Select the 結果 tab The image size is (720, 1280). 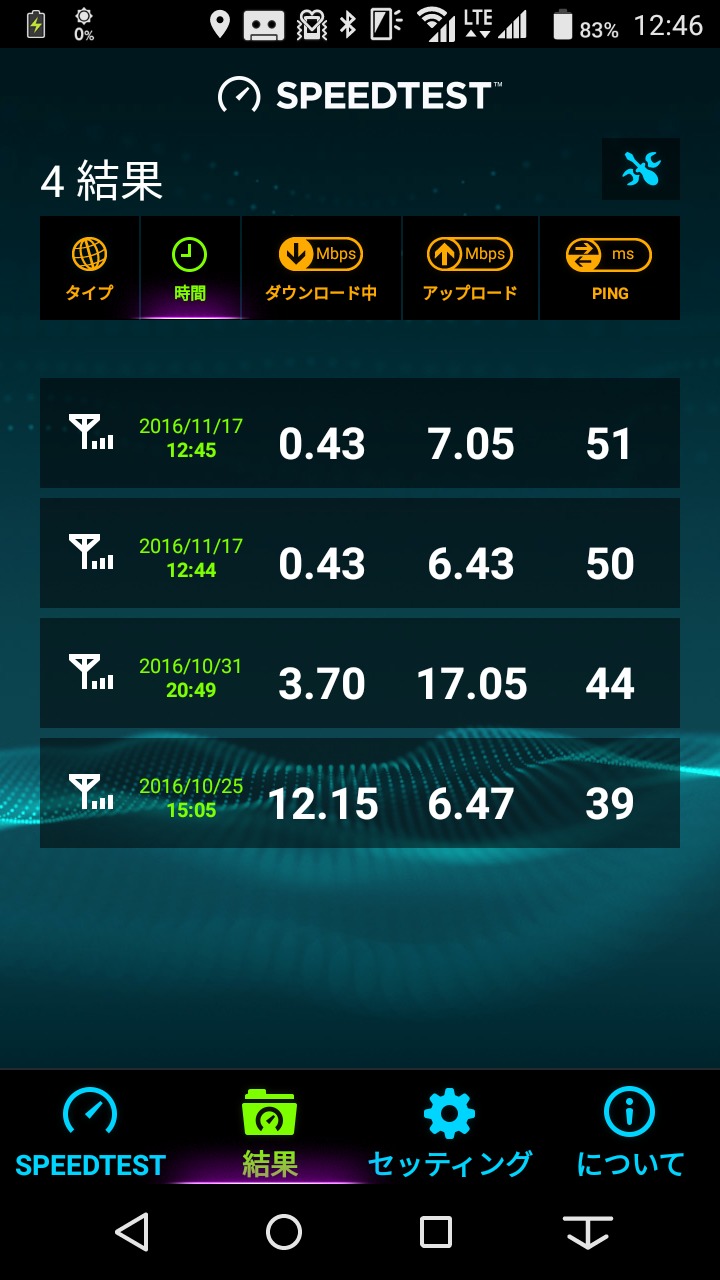coord(270,1133)
